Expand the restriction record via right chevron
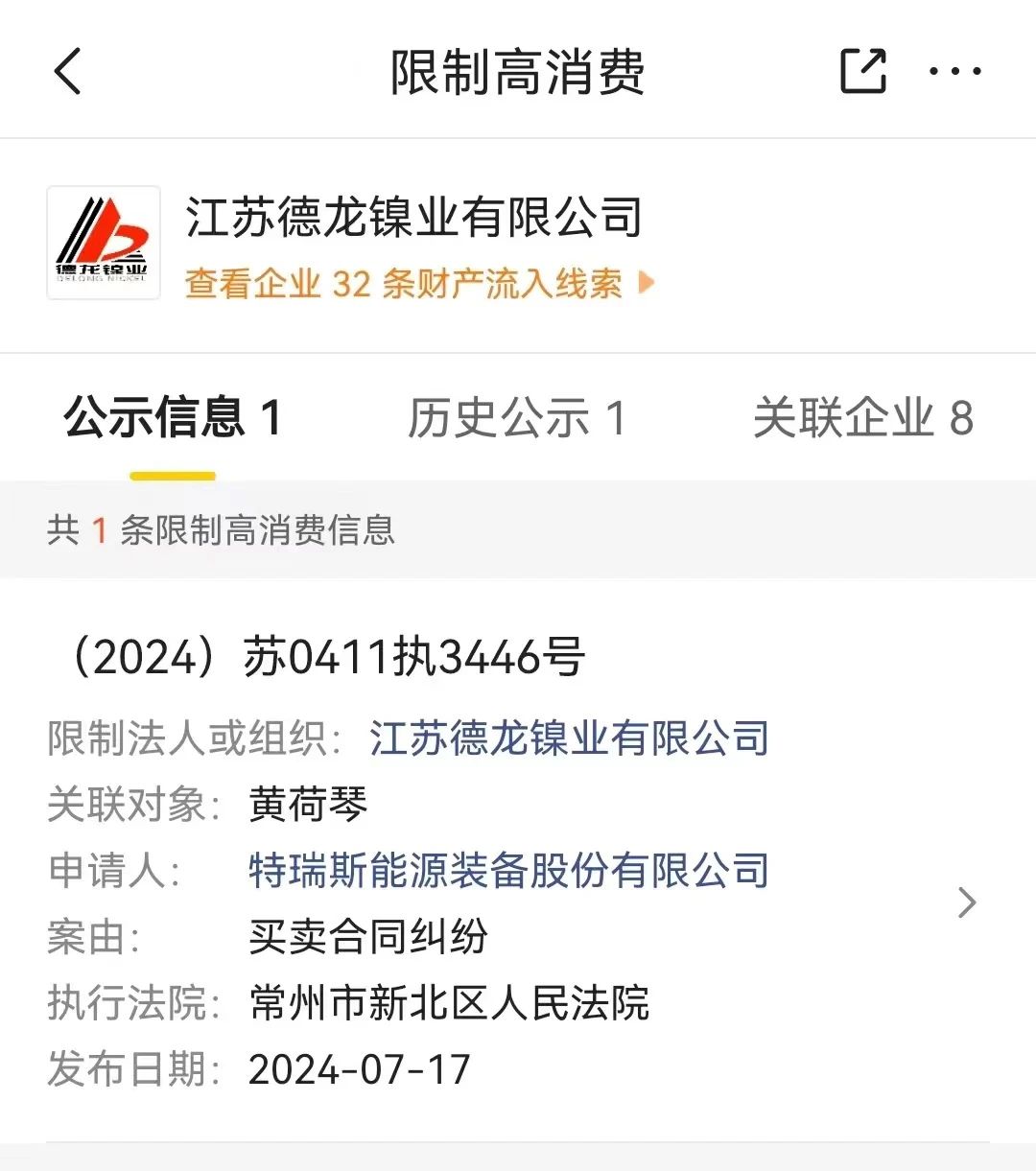The image size is (1036, 1171). pos(965,902)
